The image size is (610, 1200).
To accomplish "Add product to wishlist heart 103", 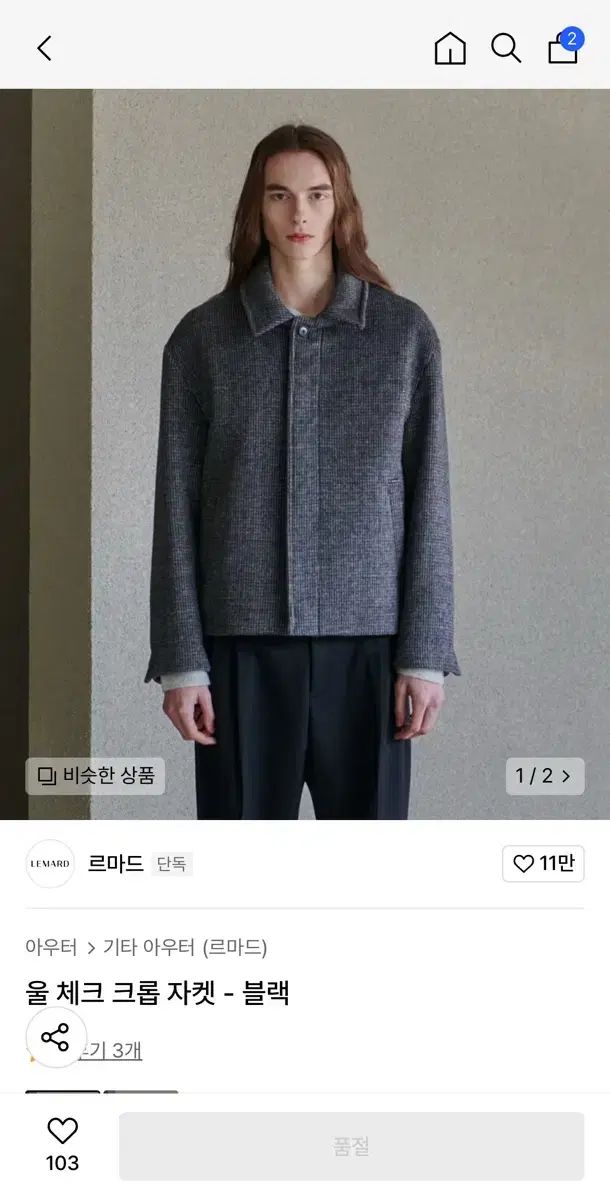I will coord(62,1145).
